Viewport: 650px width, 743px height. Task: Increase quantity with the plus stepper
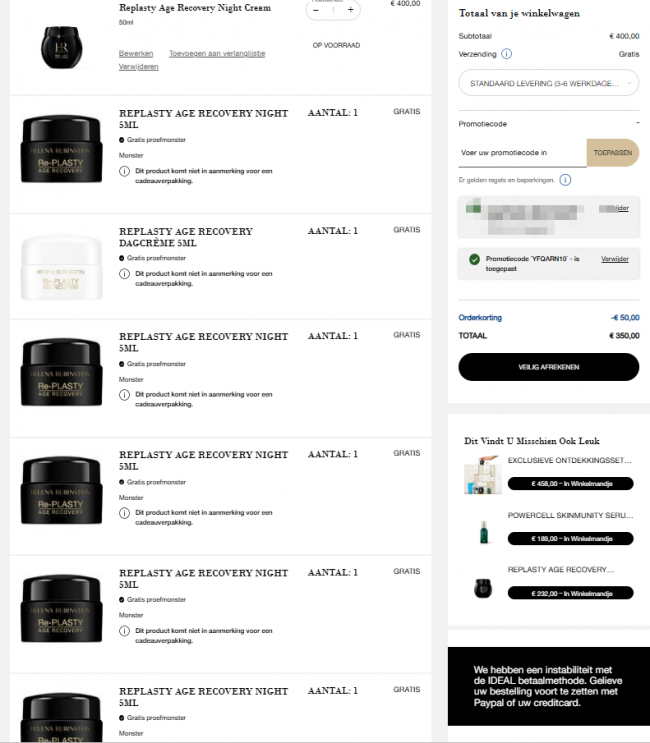tap(350, 10)
